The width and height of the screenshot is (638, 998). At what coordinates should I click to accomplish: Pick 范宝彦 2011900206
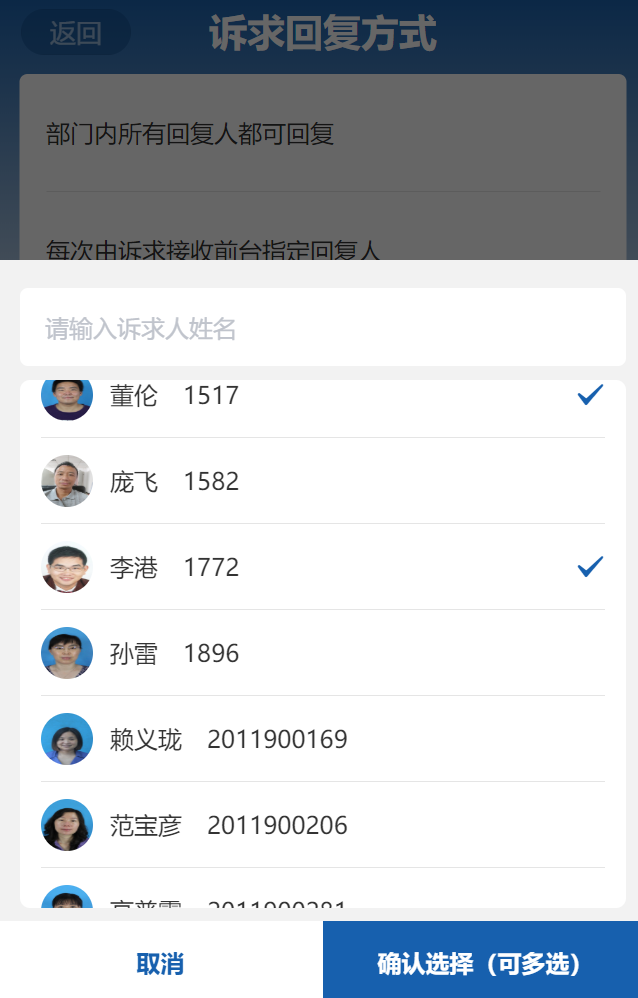tap(322, 825)
